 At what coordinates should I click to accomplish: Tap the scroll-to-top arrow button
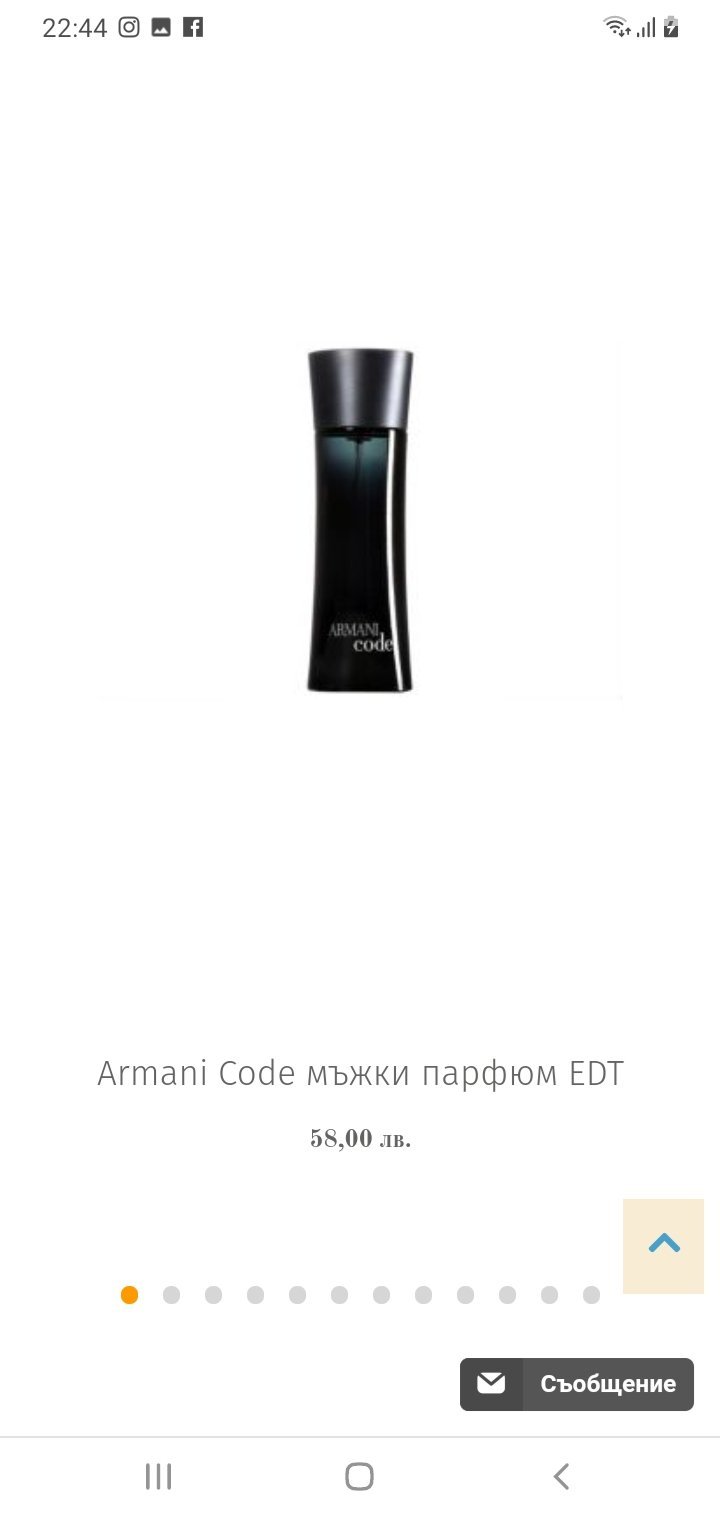click(663, 1245)
